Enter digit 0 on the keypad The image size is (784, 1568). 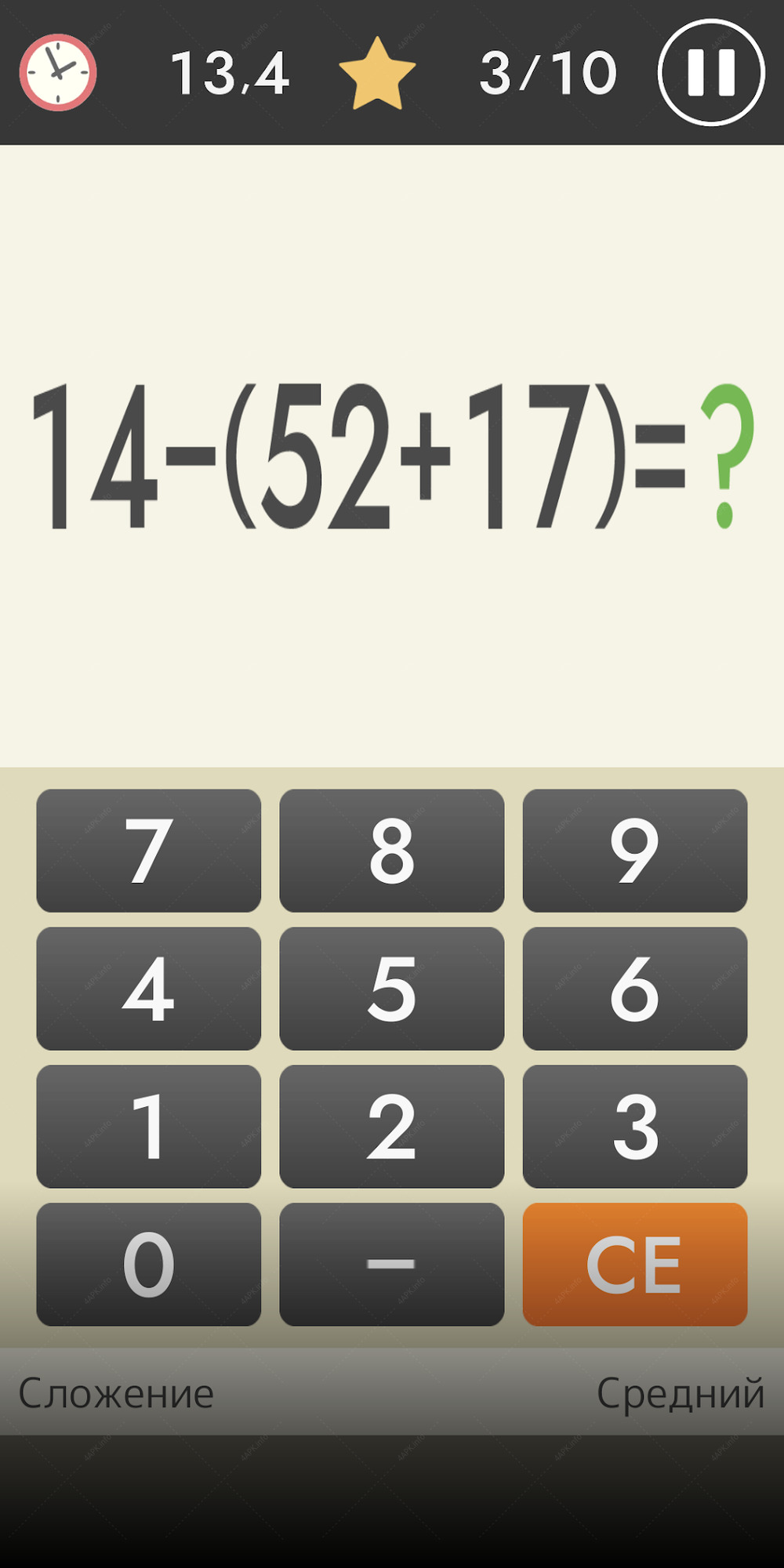pyautogui.click(x=149, y=1265)
